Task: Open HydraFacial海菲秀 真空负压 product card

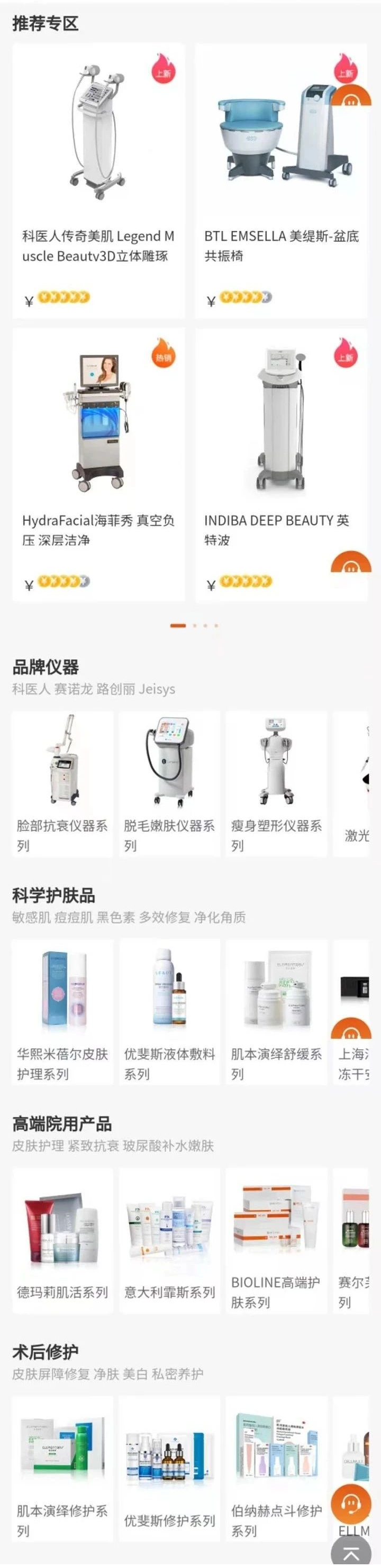Action: [x=98, y=465]
